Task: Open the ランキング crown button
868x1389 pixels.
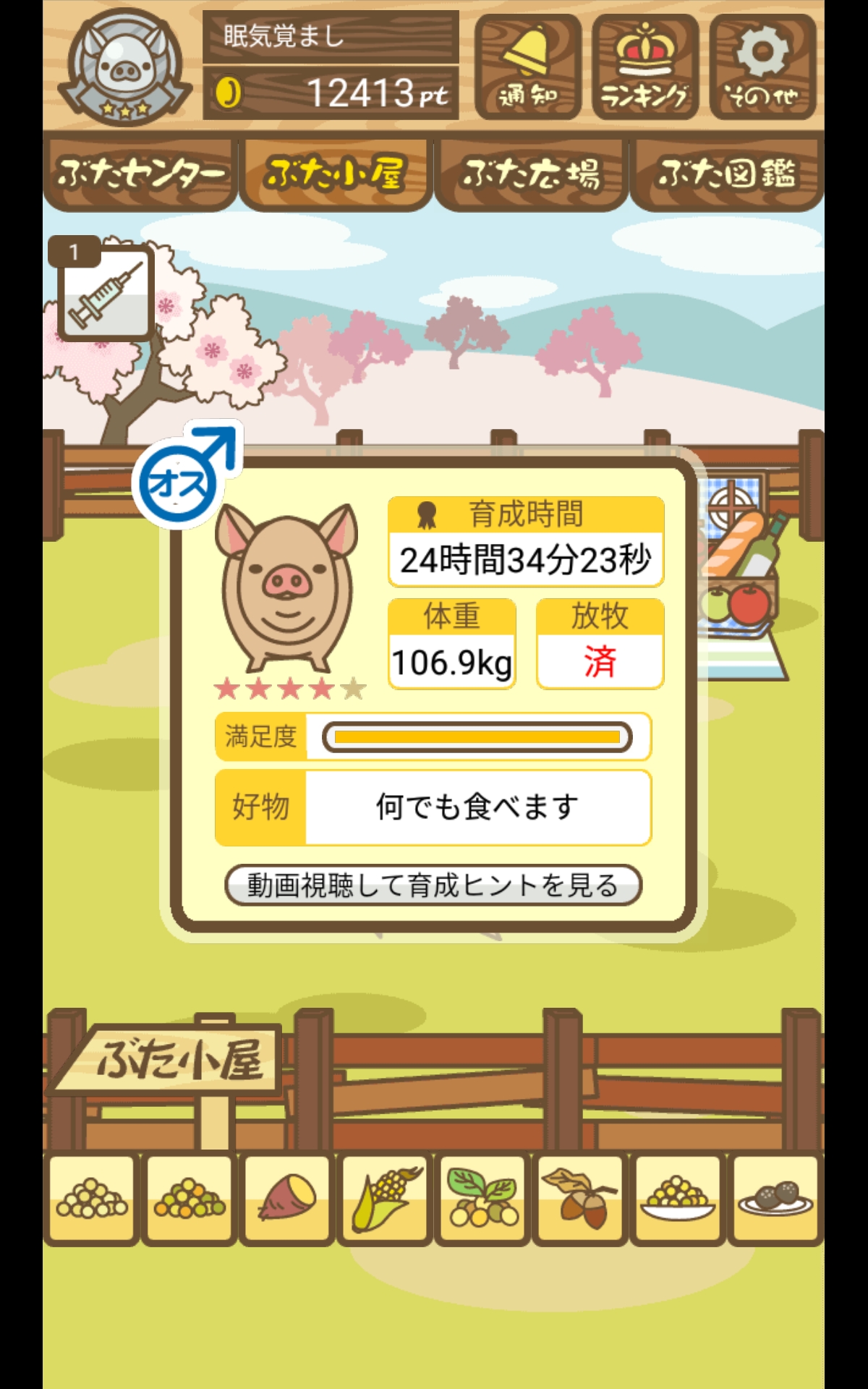Action: 644,67
